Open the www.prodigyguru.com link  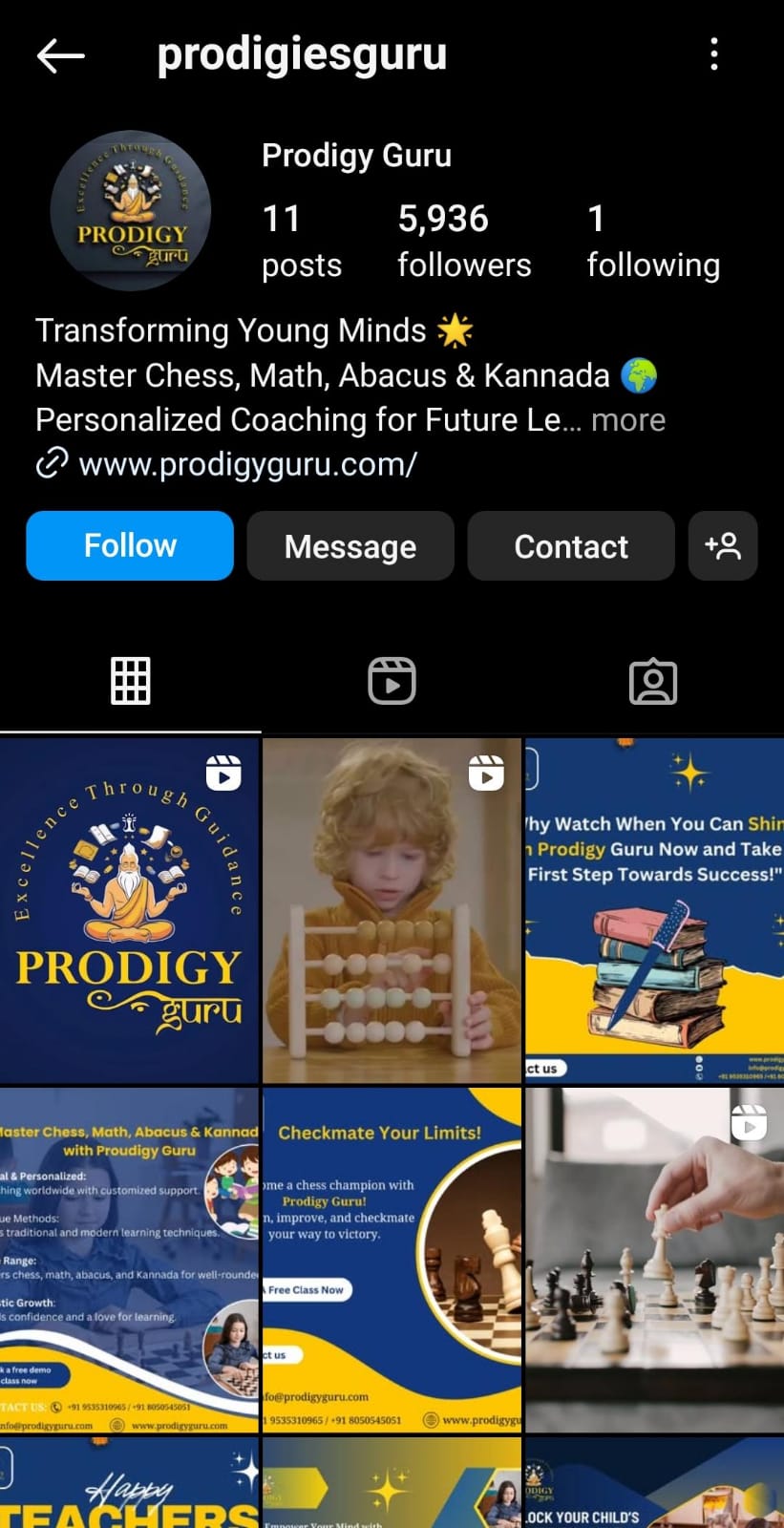246,465
